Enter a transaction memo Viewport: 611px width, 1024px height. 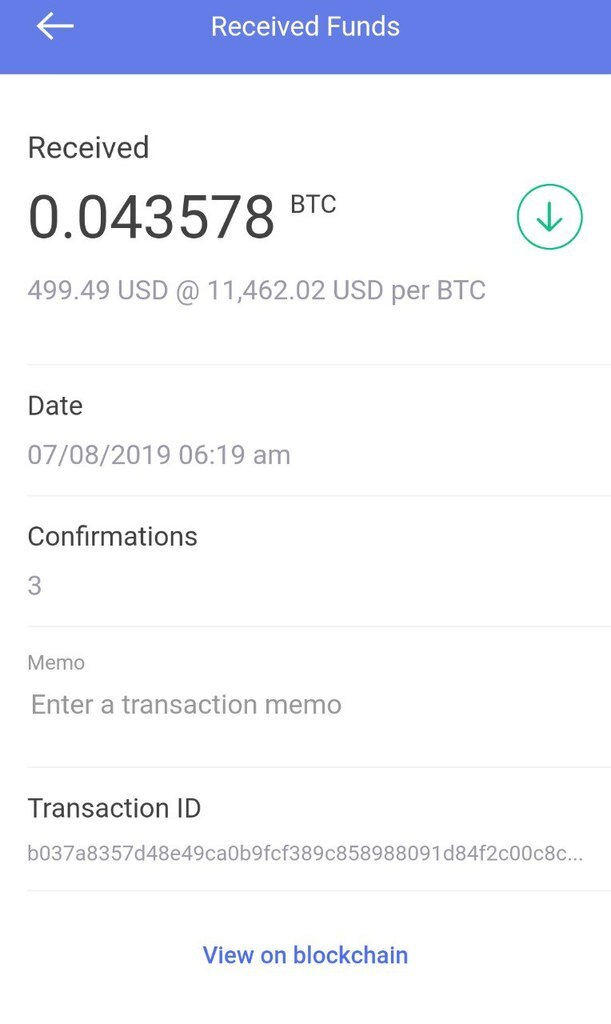[186, 705]
